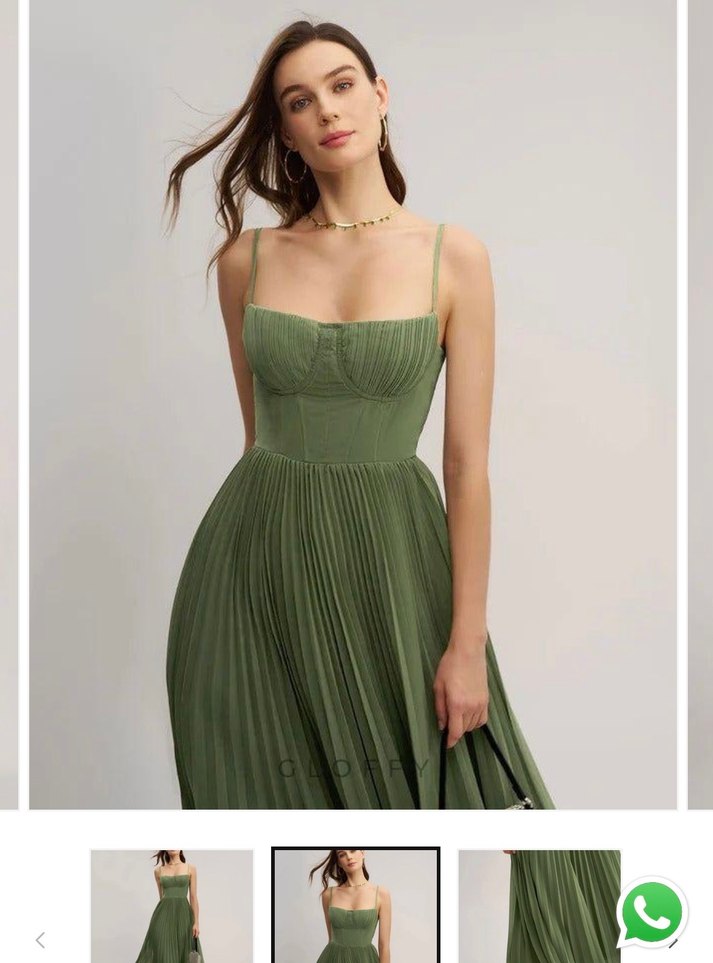
Task: Go to previous thumbnail with left arrow
Action: pyautogui.click(x=40, y=940)
